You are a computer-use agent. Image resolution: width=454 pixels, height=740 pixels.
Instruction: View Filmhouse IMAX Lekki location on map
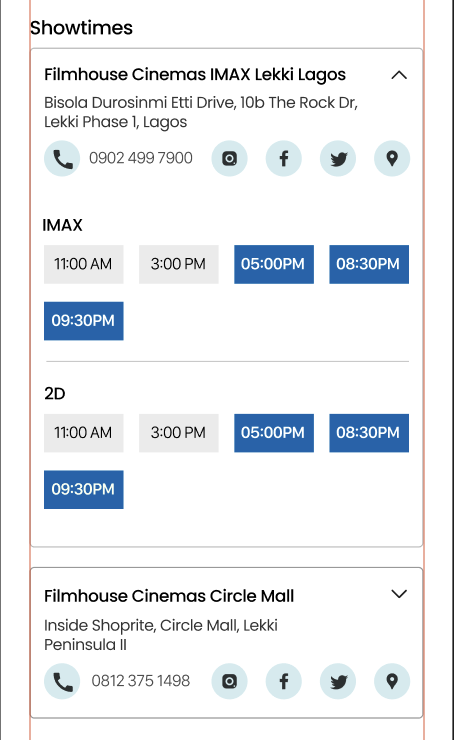(392, 159)
